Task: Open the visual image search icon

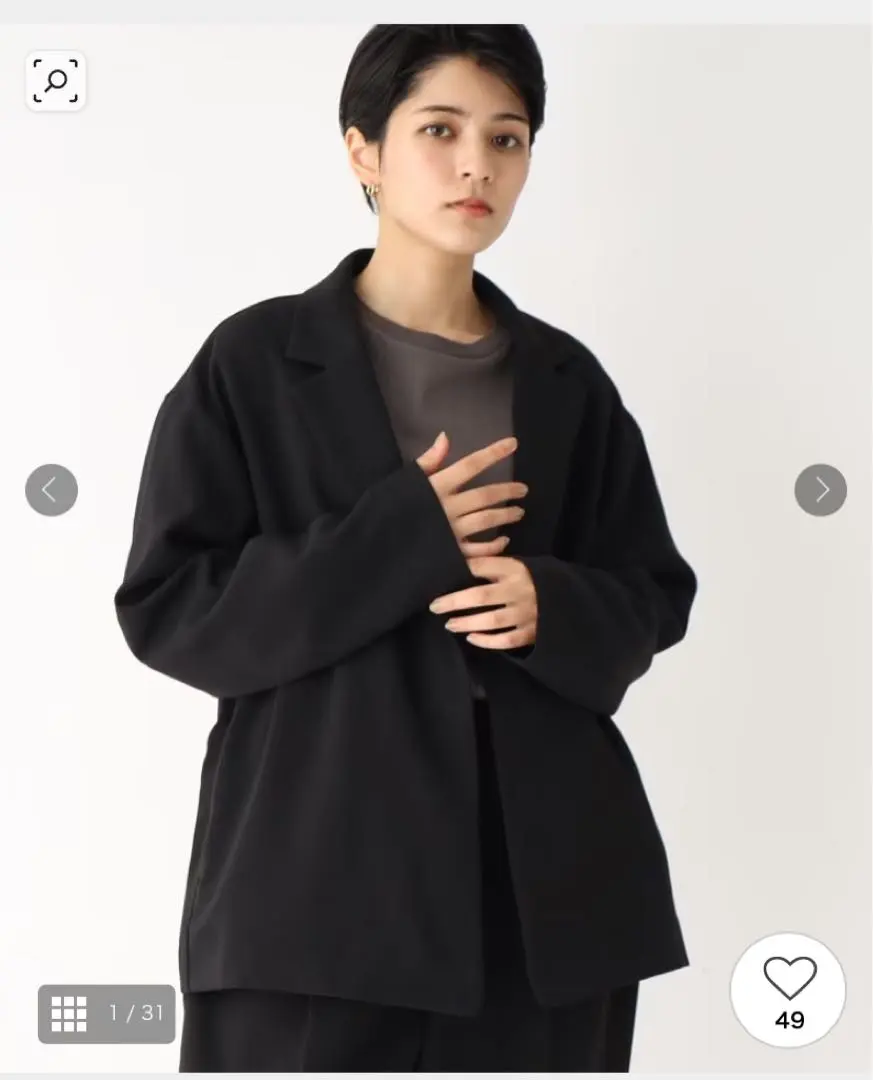Action: [x=55, y=81]
